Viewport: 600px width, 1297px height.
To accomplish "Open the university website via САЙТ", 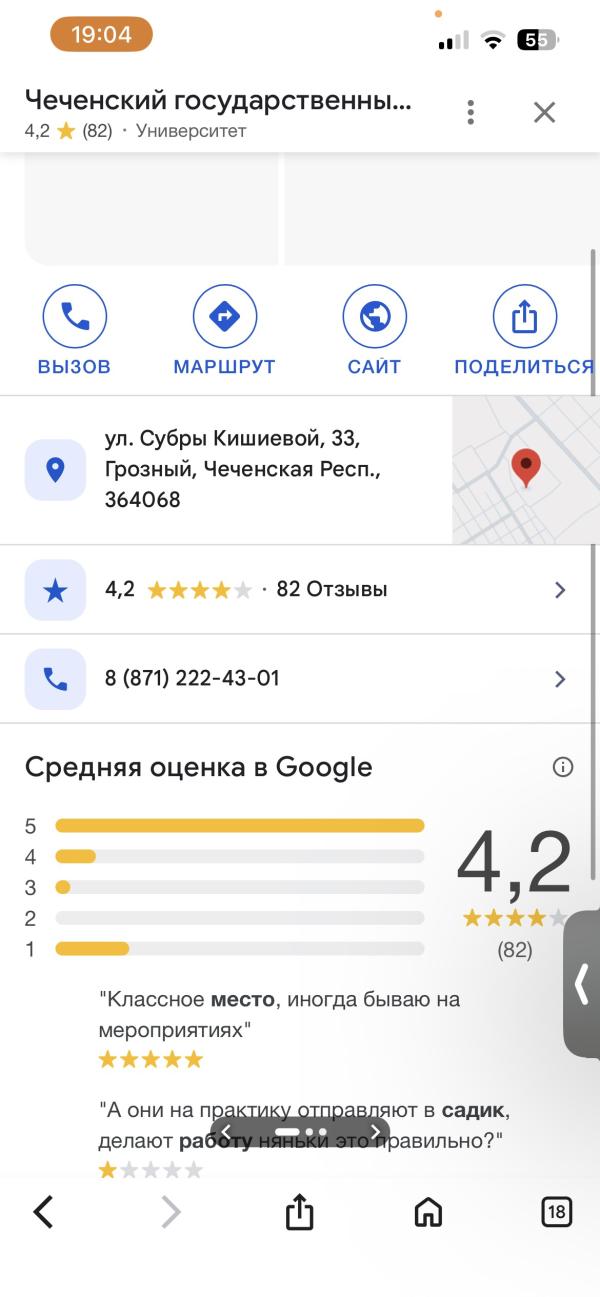I will (x=374, y=331).
